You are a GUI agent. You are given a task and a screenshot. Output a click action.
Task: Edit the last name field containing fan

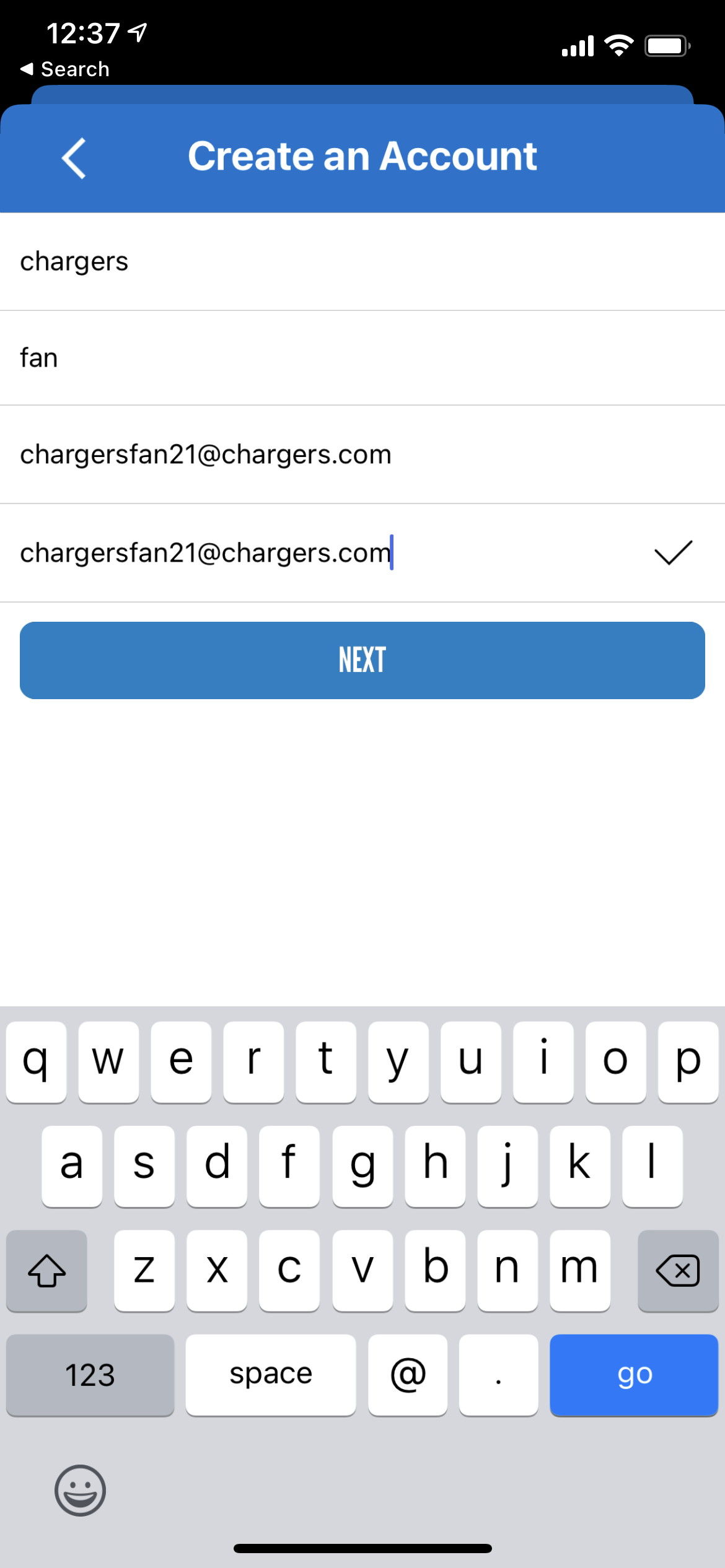point(362,358)
